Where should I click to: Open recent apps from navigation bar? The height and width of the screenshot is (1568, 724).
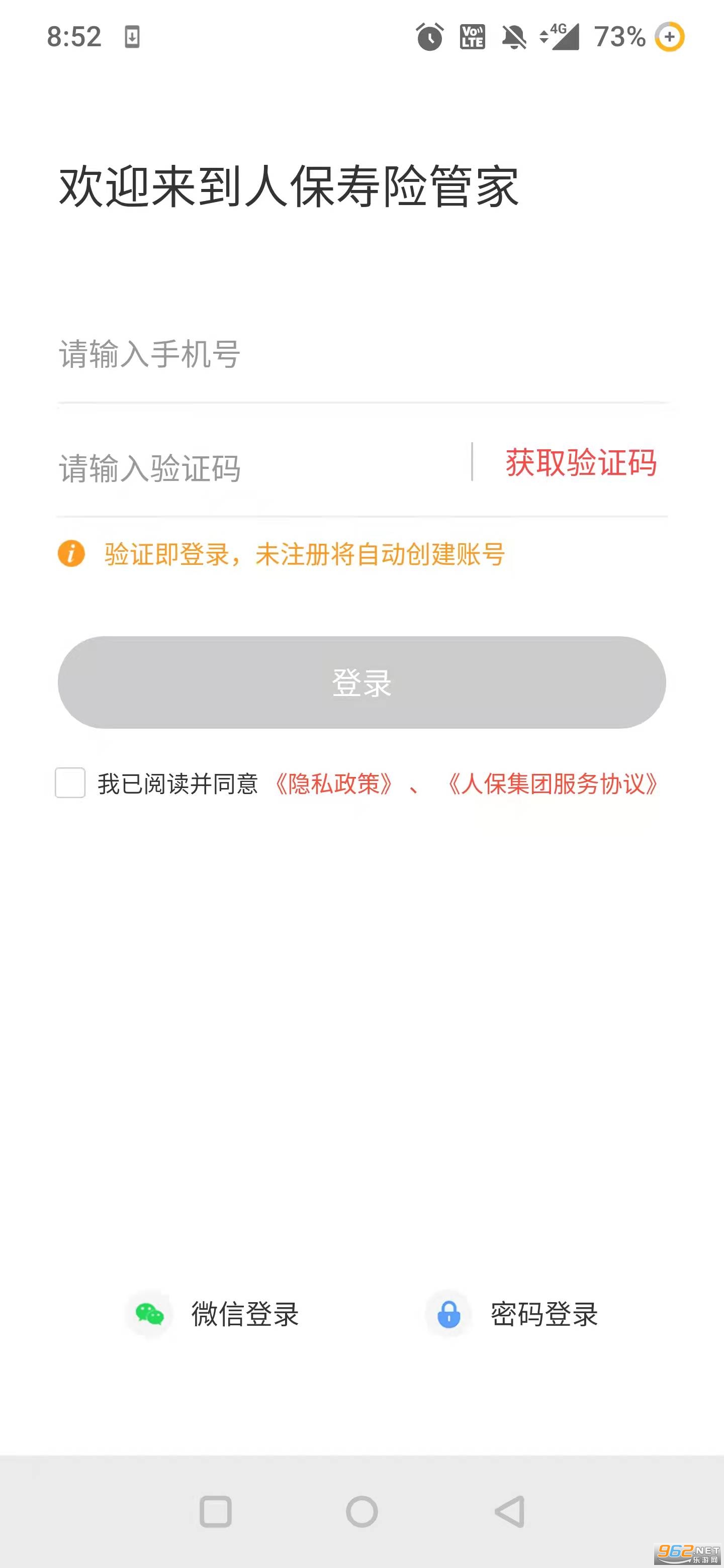click(x=216, y=1511)
